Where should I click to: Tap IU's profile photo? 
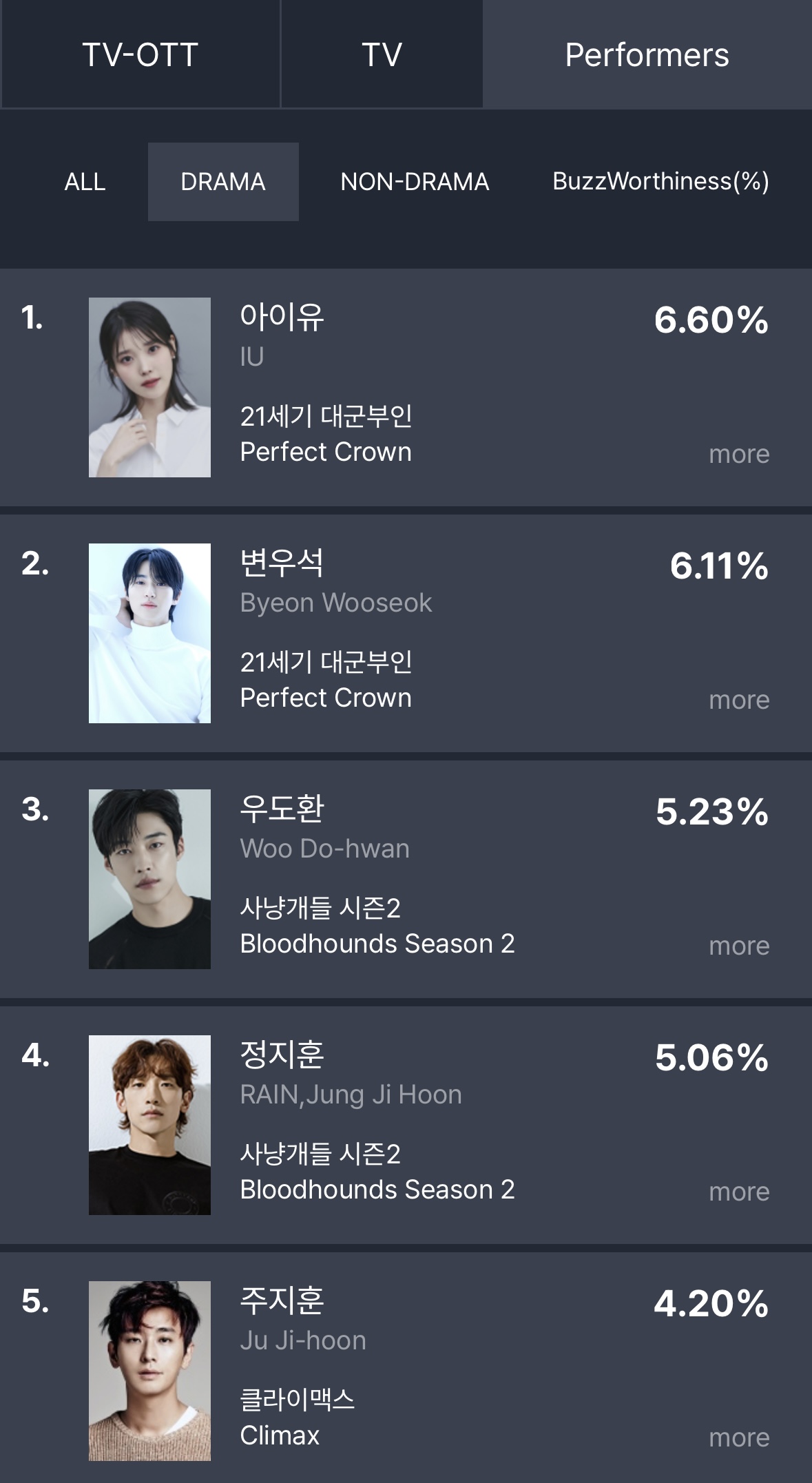pyautogui.click(x=149, y=387)
